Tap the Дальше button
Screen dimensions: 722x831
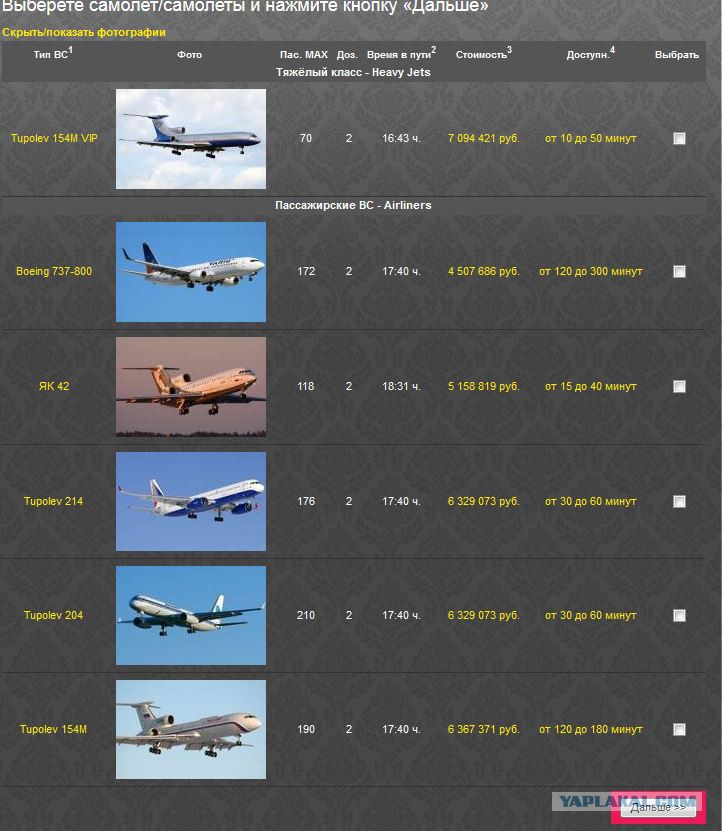click(x=658, y=807)
